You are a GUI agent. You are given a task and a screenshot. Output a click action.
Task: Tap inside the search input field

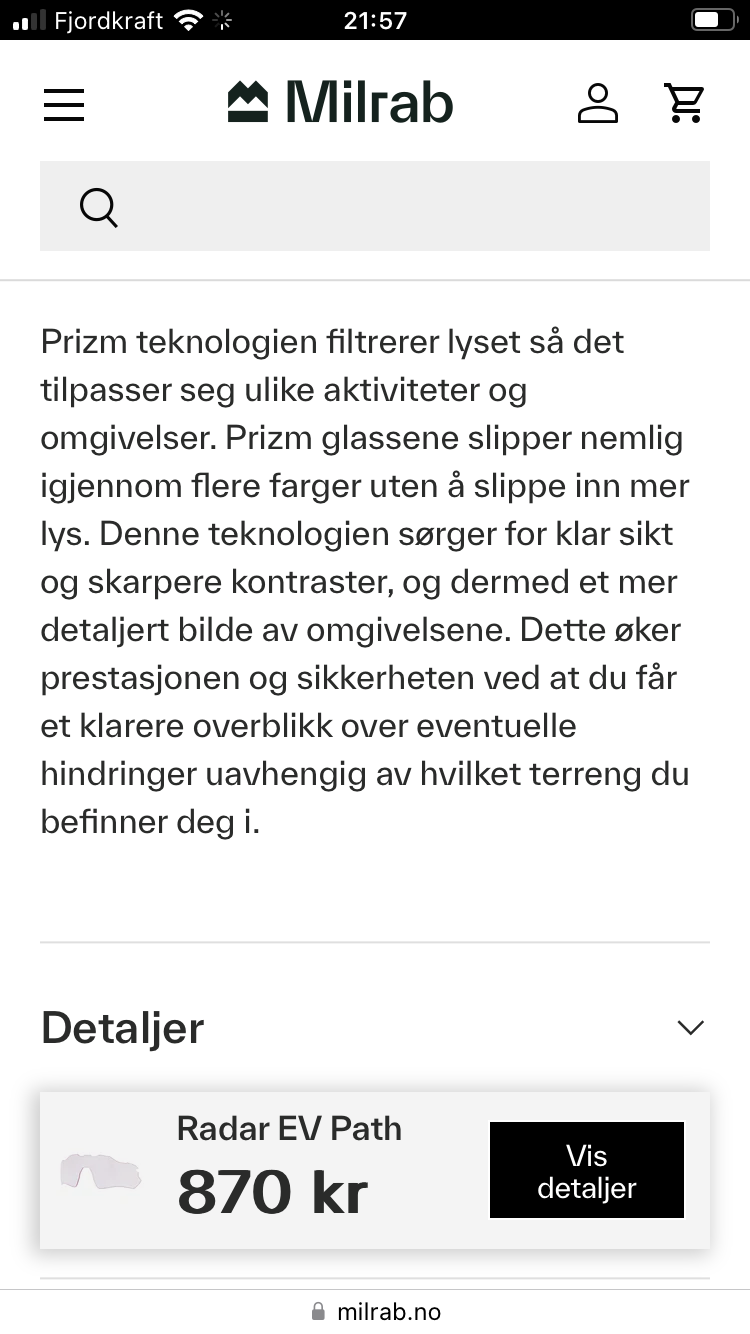coord(375,206)
